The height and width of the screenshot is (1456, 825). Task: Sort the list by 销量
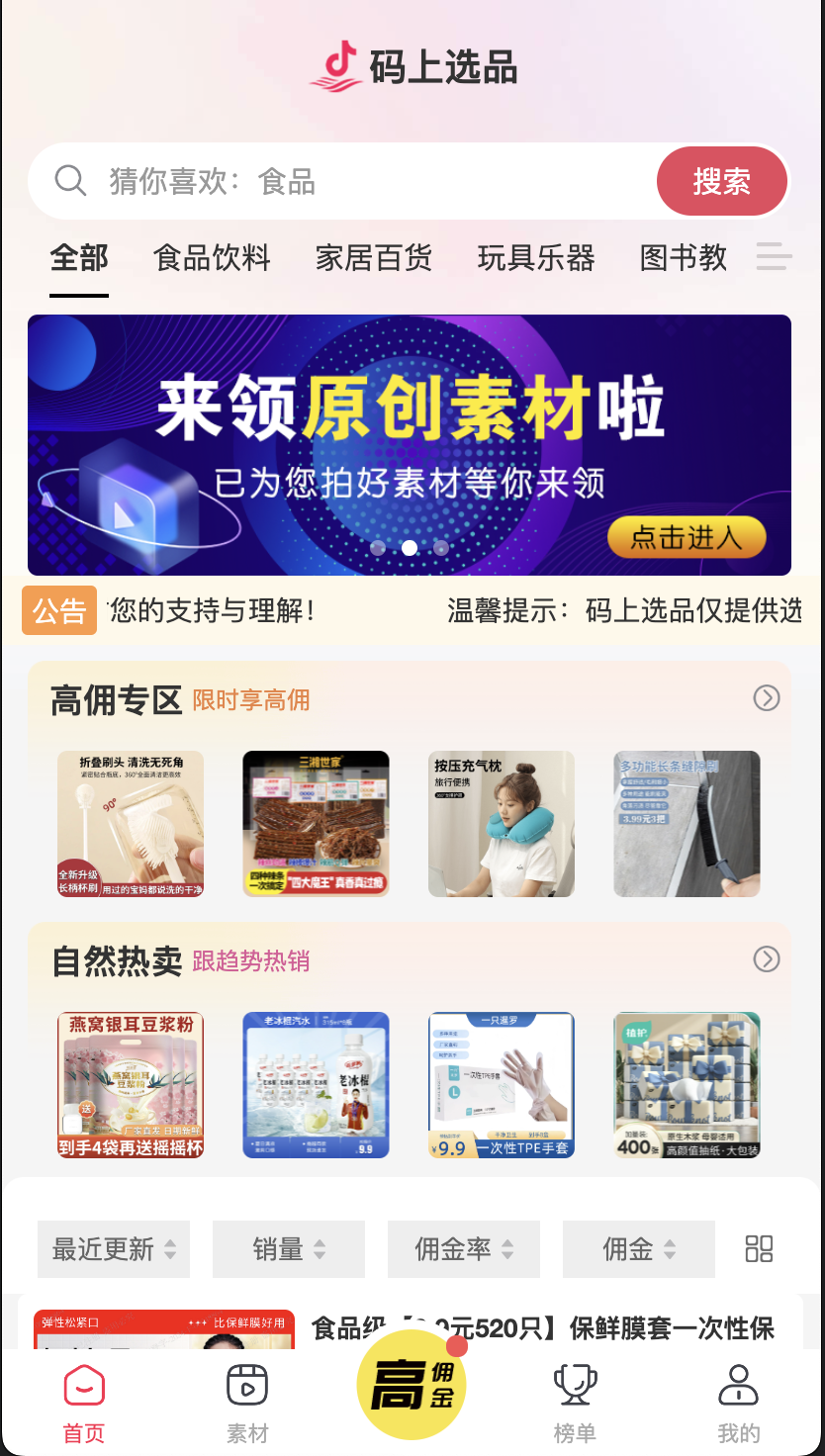pyautogui.click(x=289, y=1249)
